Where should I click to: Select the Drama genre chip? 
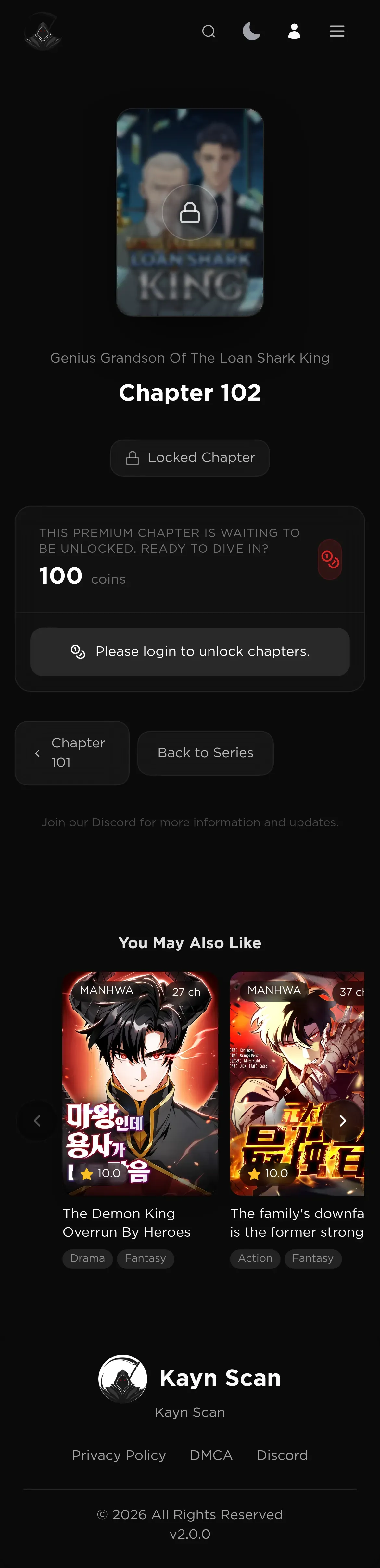tap(88, 1258)
